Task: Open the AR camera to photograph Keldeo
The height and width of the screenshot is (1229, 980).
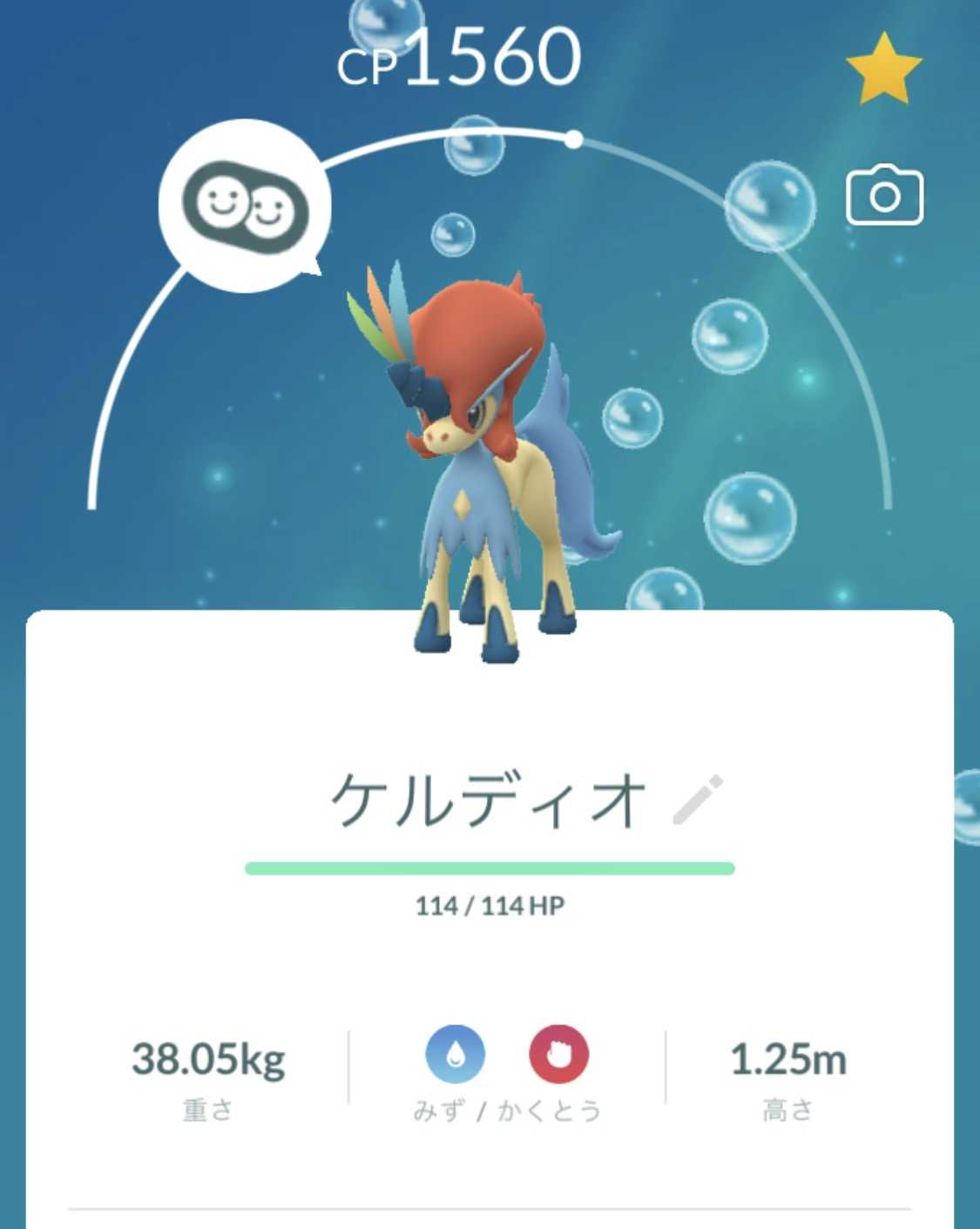Action: [x=884, y=195]
